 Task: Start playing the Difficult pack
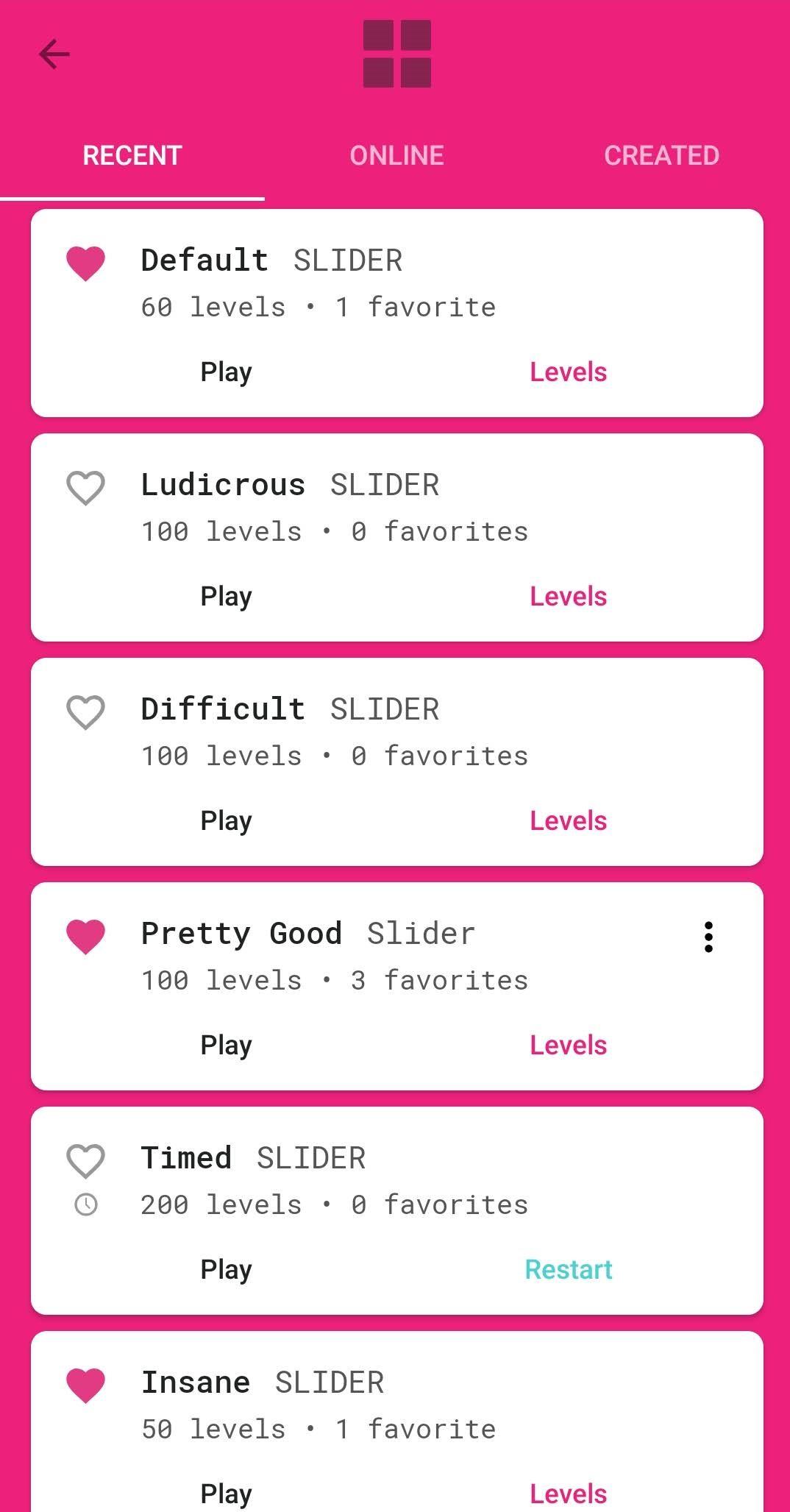coord(226,821)
